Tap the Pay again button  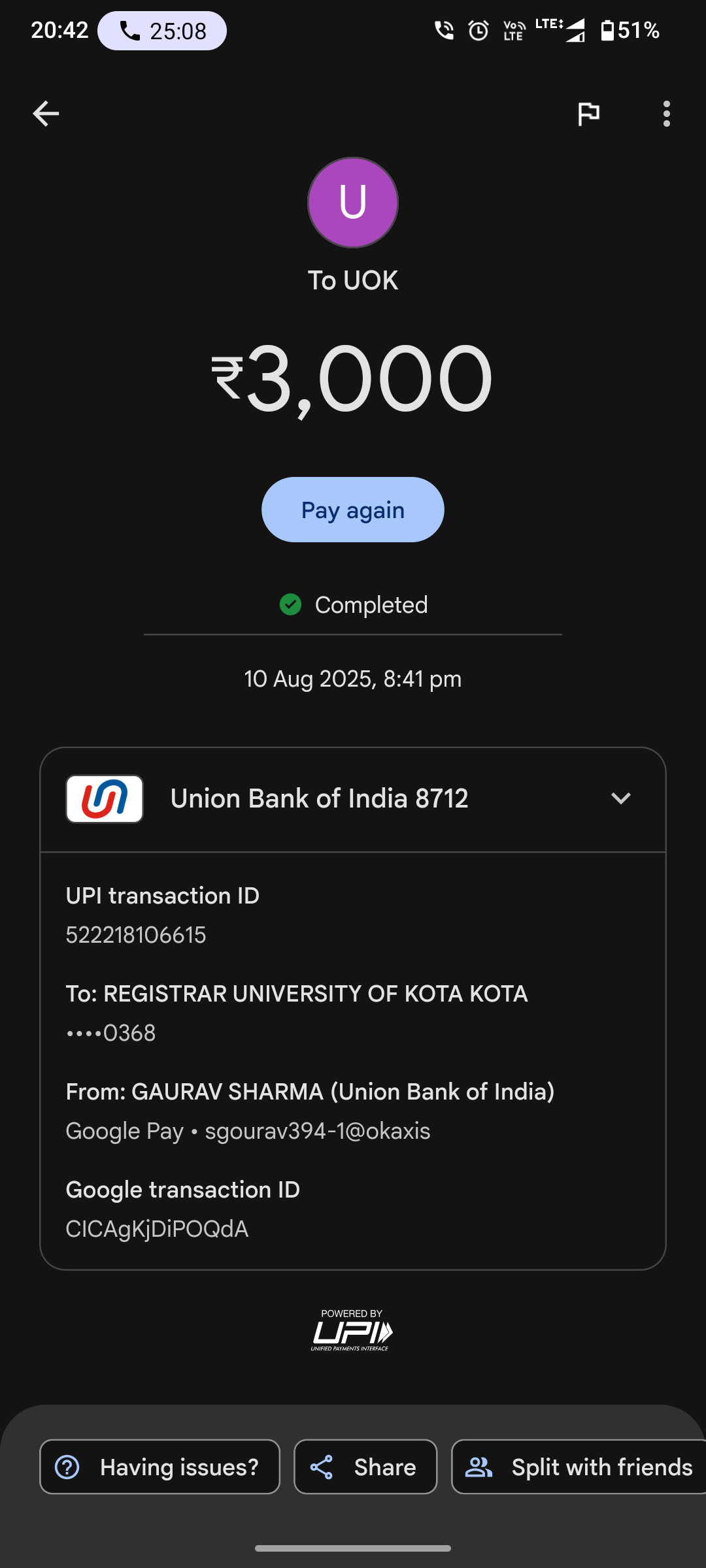pos(352,510)
